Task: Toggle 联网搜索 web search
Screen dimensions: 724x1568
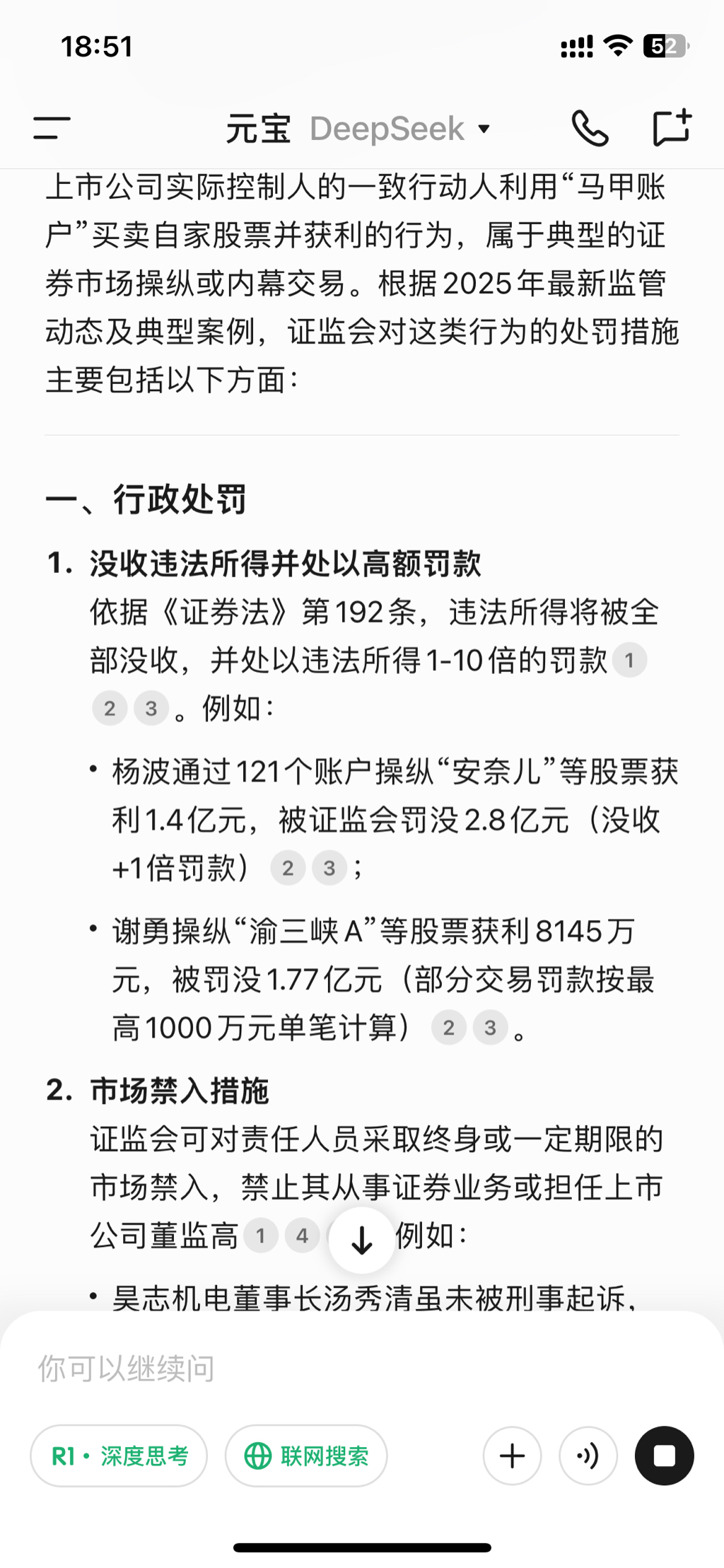Action: pyautogui.click(x=306, y=1456)
